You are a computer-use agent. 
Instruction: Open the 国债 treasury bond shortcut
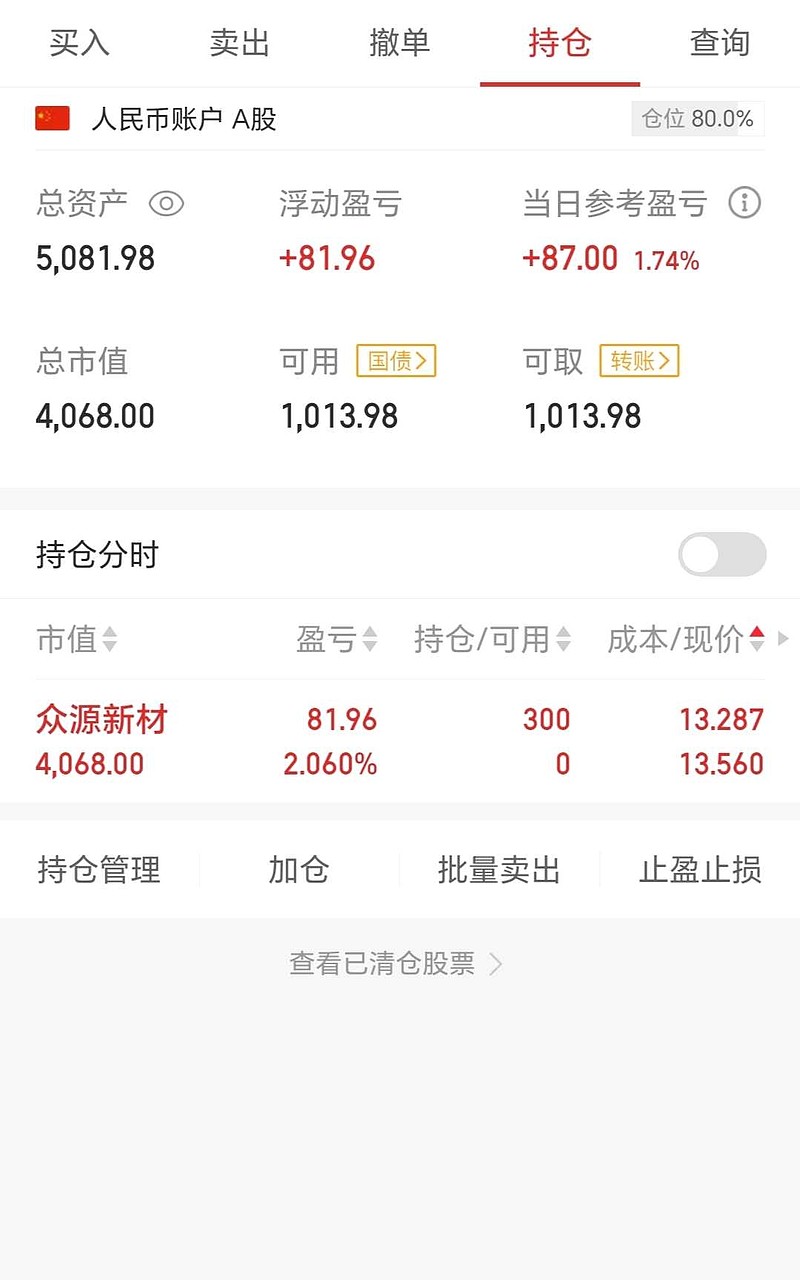click(397, 361)
